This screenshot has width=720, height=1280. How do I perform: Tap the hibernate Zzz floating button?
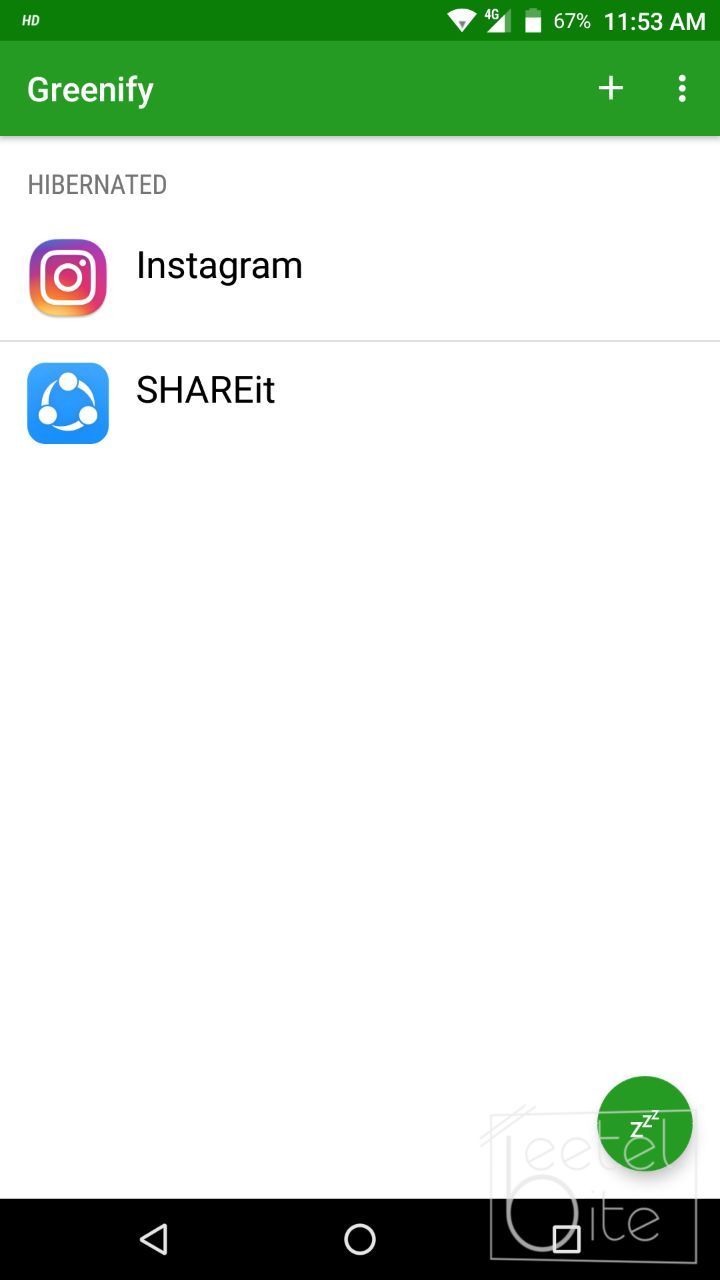click(644, 1124)
